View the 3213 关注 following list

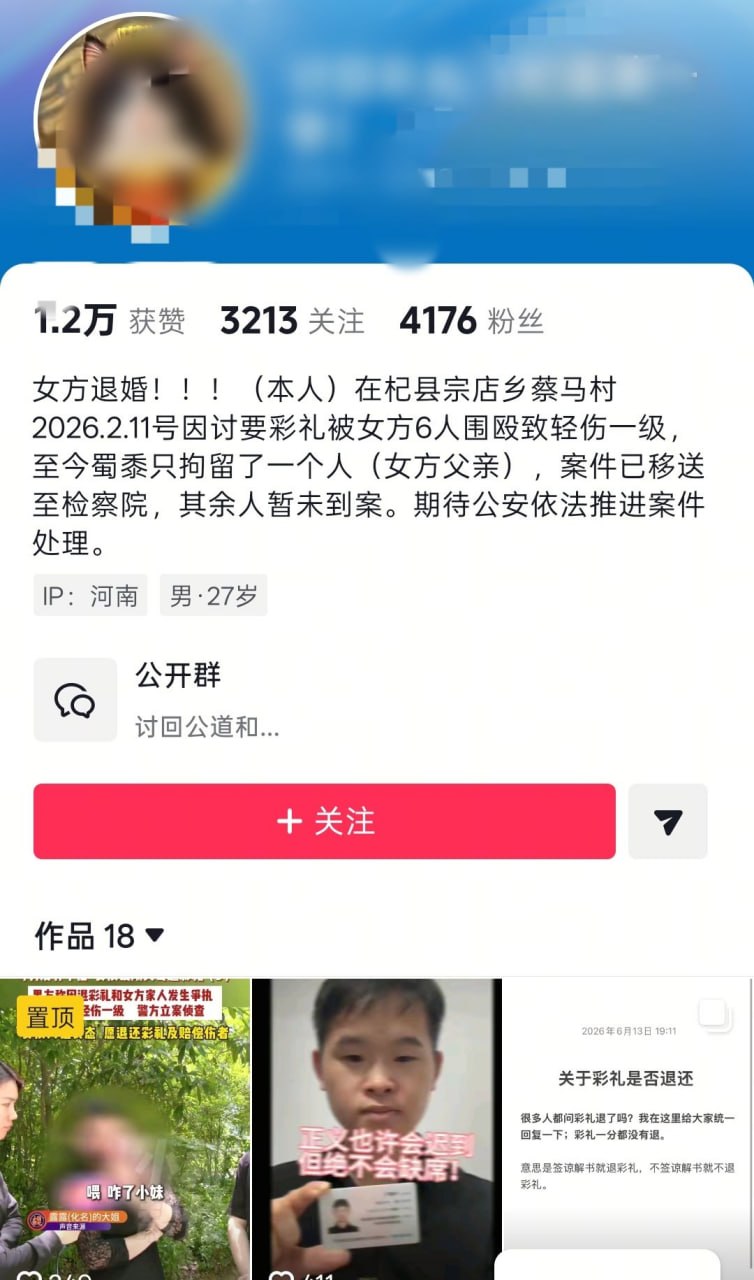point(292,321)
